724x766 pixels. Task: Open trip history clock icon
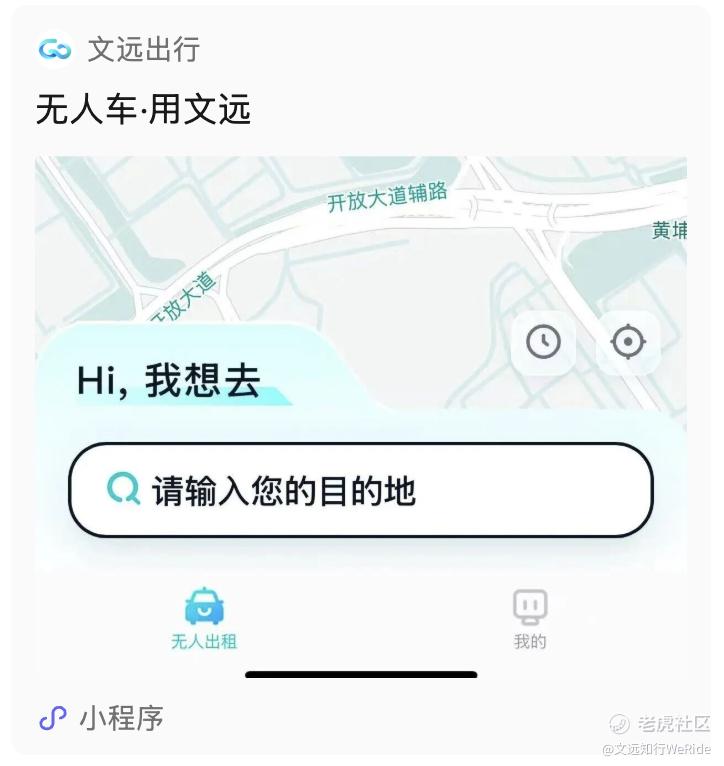tap(543, 341)
